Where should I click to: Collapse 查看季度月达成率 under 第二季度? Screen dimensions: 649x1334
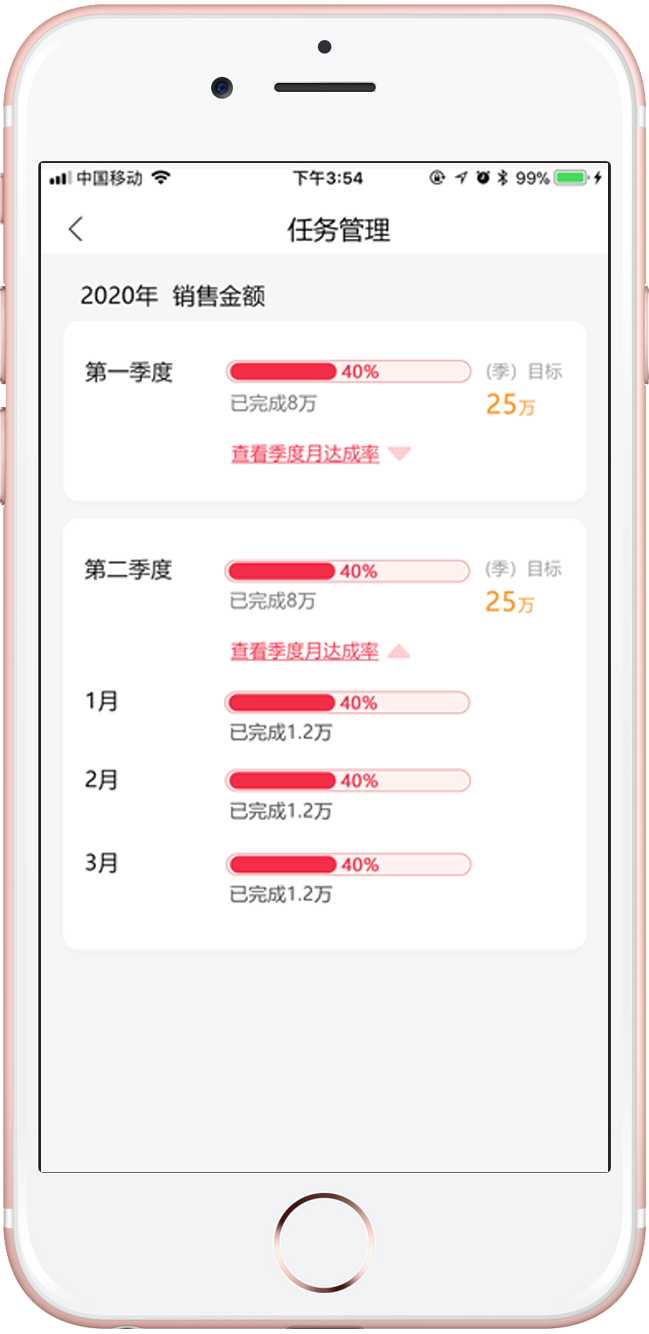(320, 652)
